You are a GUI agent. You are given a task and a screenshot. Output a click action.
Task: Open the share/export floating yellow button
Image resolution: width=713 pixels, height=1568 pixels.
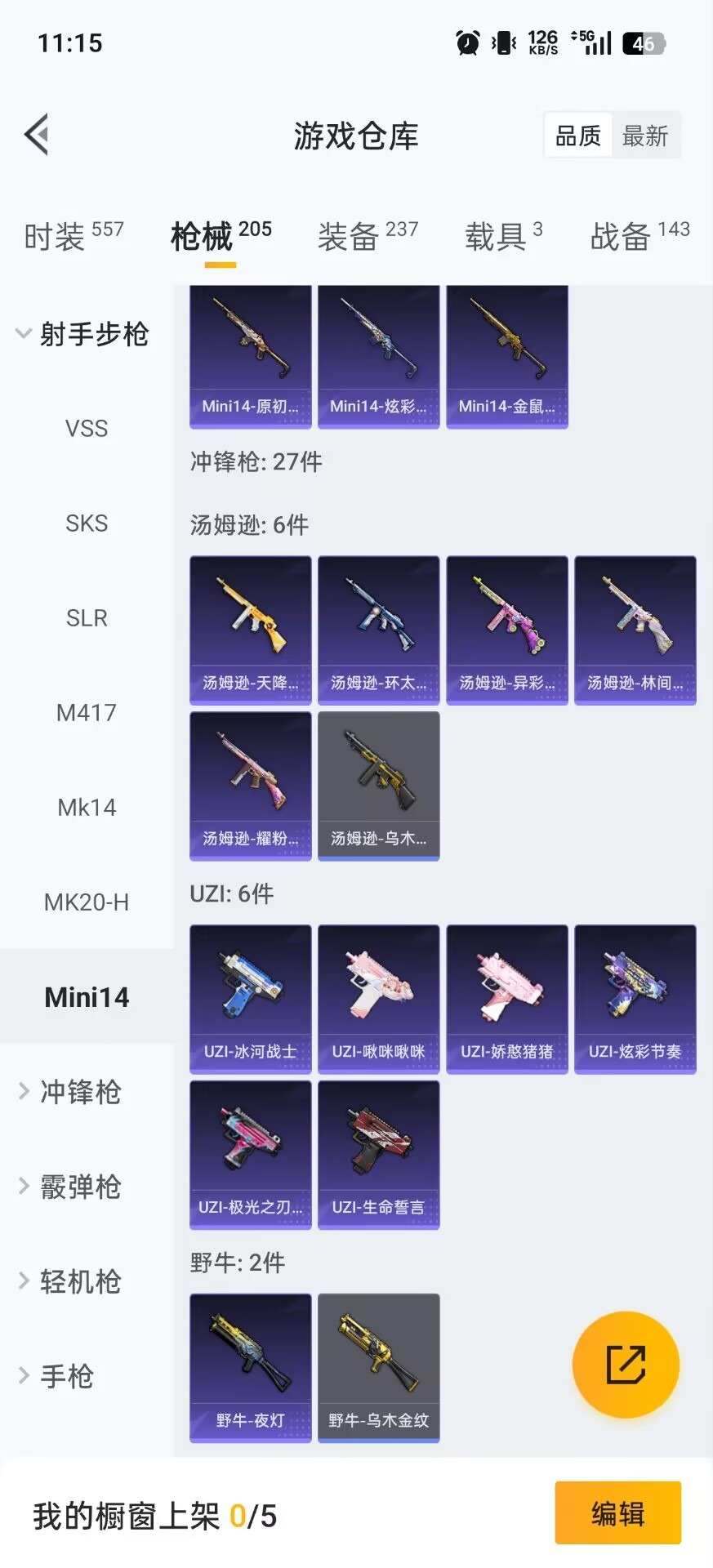pyautogui.click(x=626, y=1364)
